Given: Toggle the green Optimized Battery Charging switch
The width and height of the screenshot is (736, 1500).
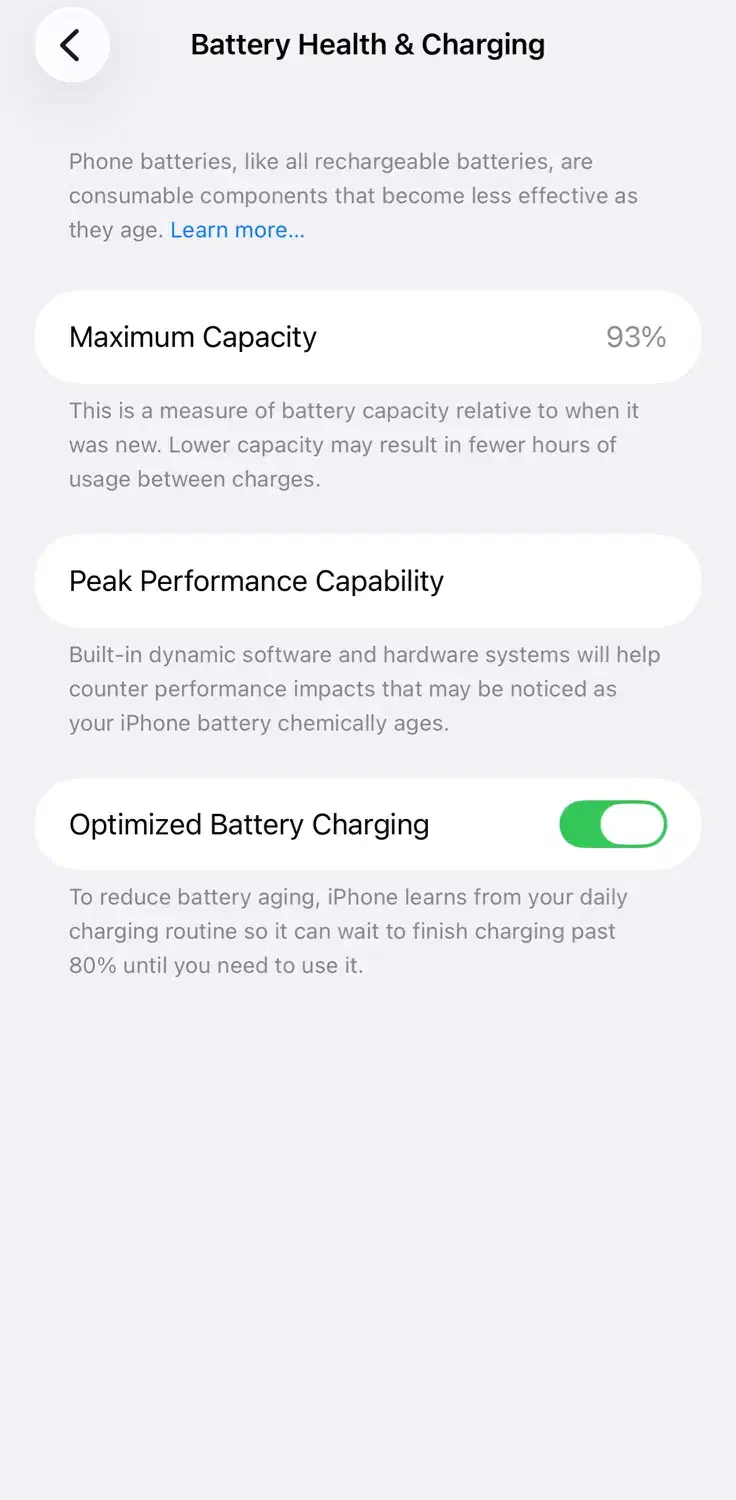Looking at the screenshot, I should pos(613,824).
